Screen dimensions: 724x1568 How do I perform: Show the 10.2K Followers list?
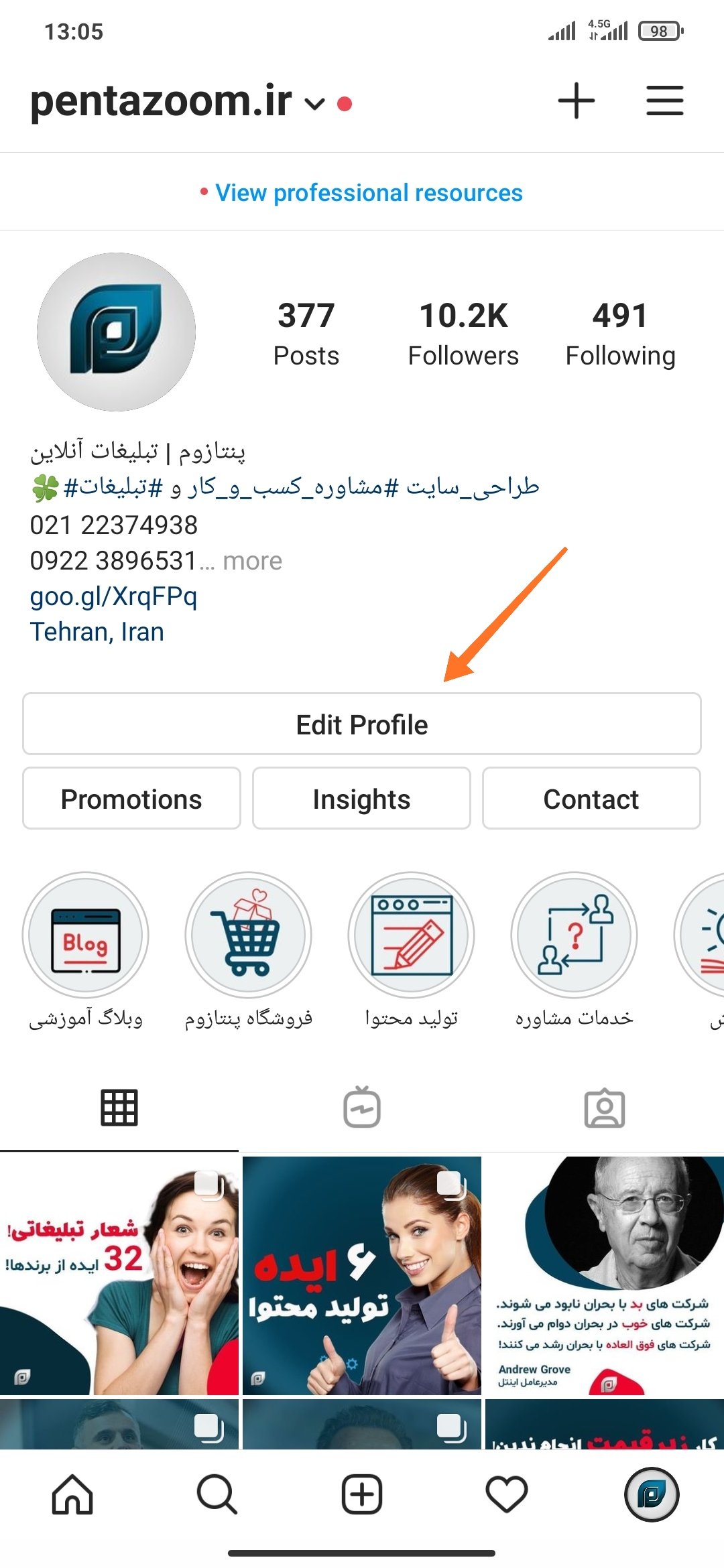pos(463,334)
